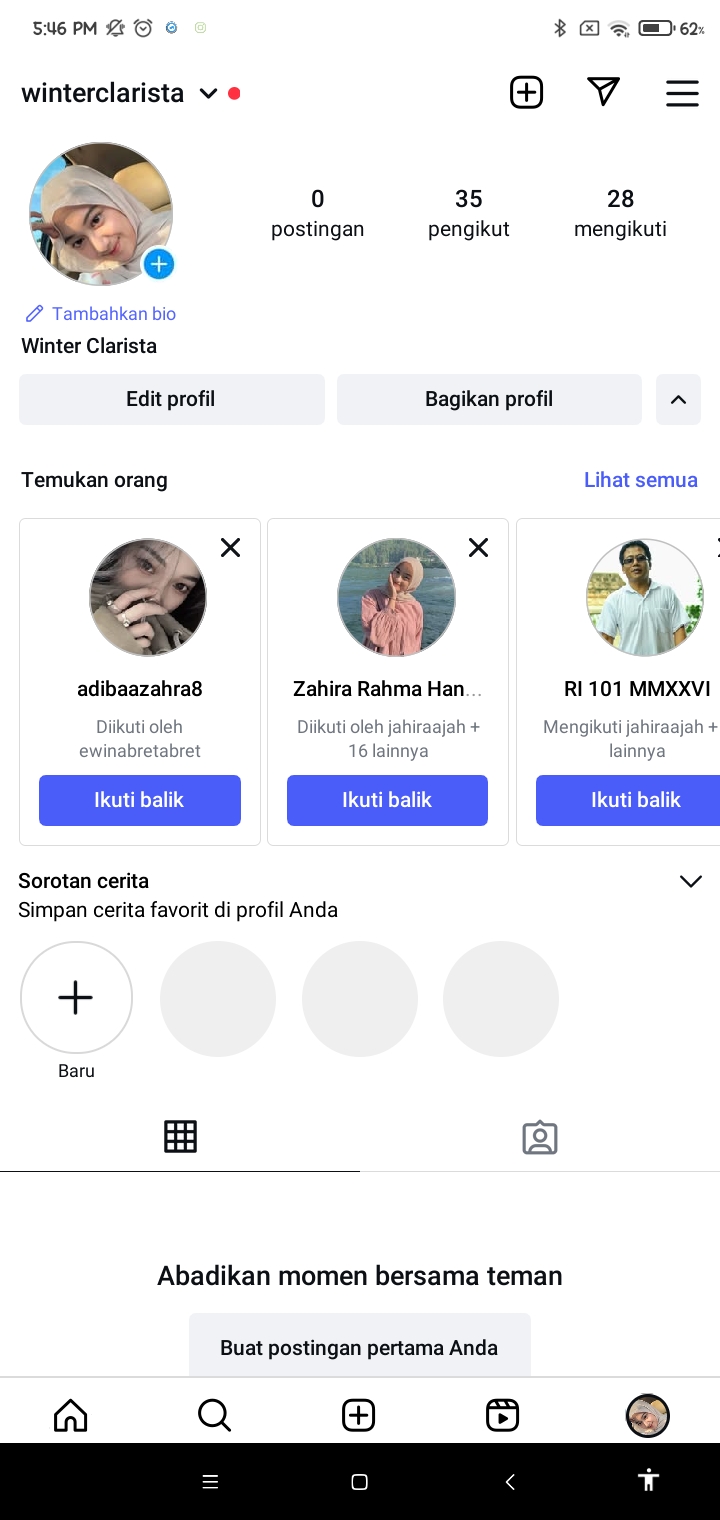
Task: Collapse the Temukan orang suggestions section
Action: [x=678, y=399]
